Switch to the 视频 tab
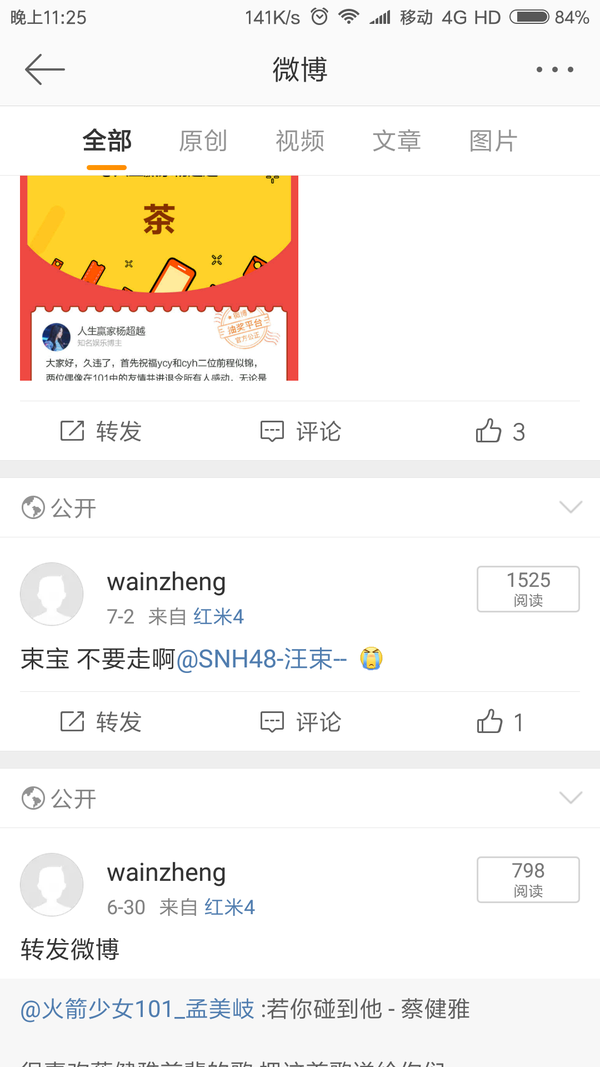 pos(300,141)
